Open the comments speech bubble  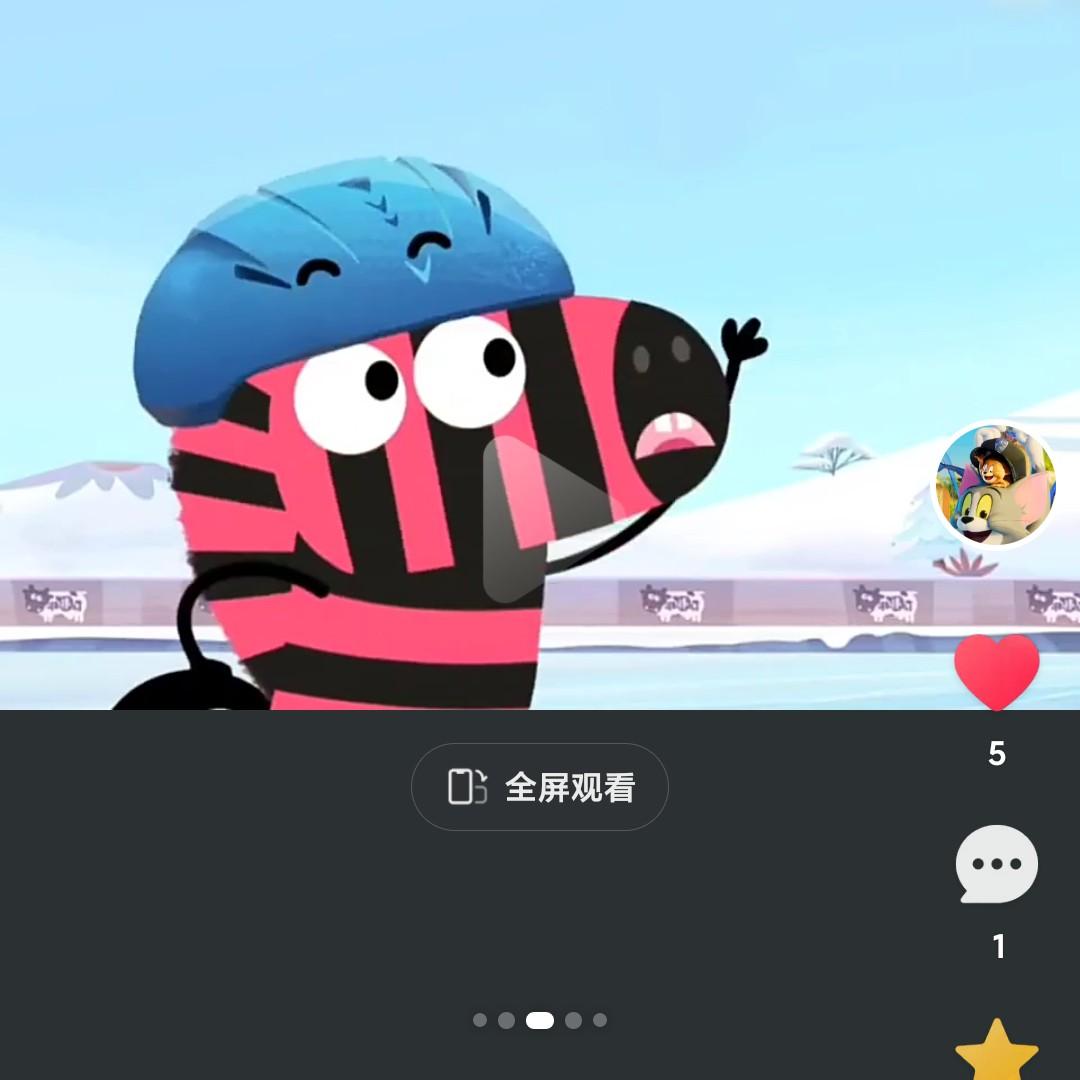pos(997,864)
